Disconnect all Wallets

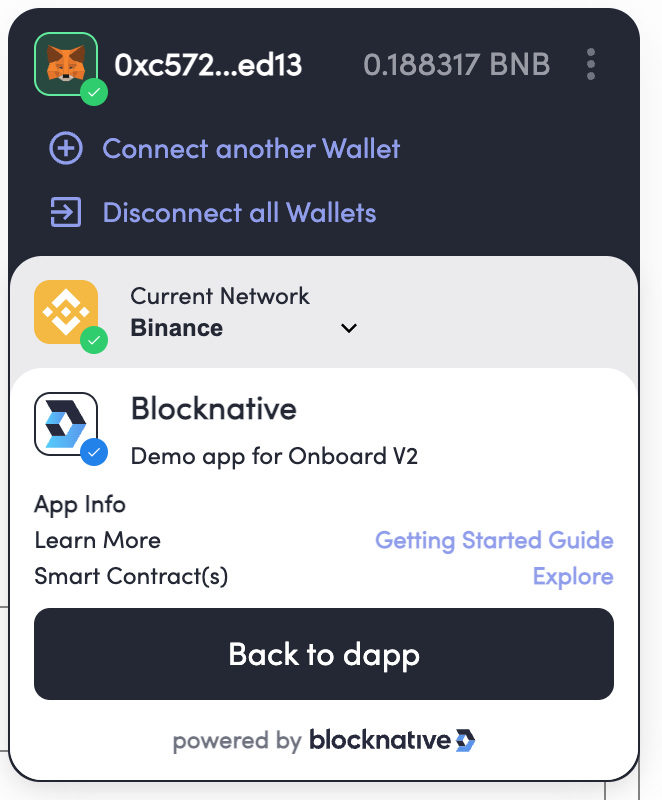tap(238, 213)
